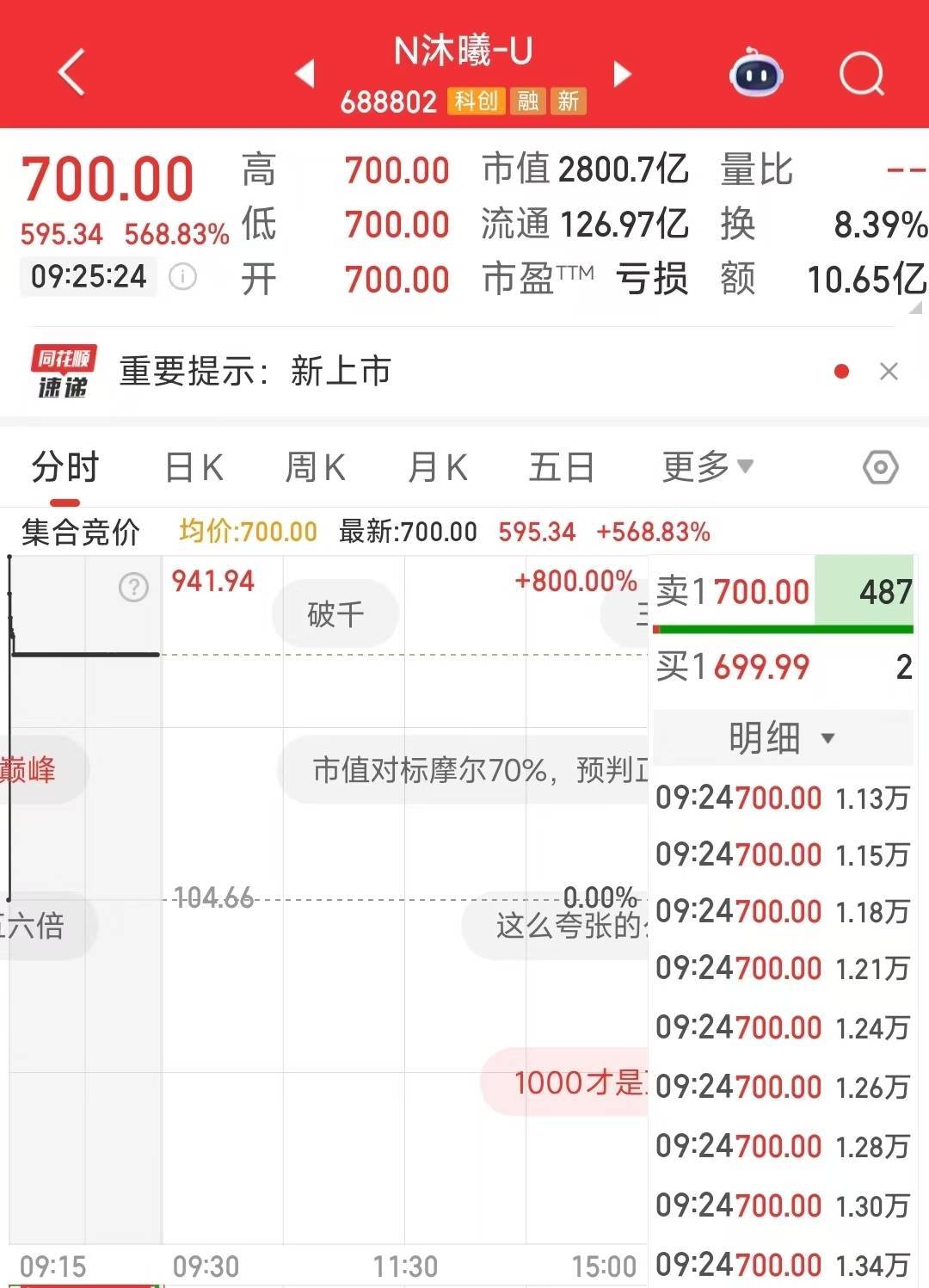Switch to the previous stock

tap(305, 74)
